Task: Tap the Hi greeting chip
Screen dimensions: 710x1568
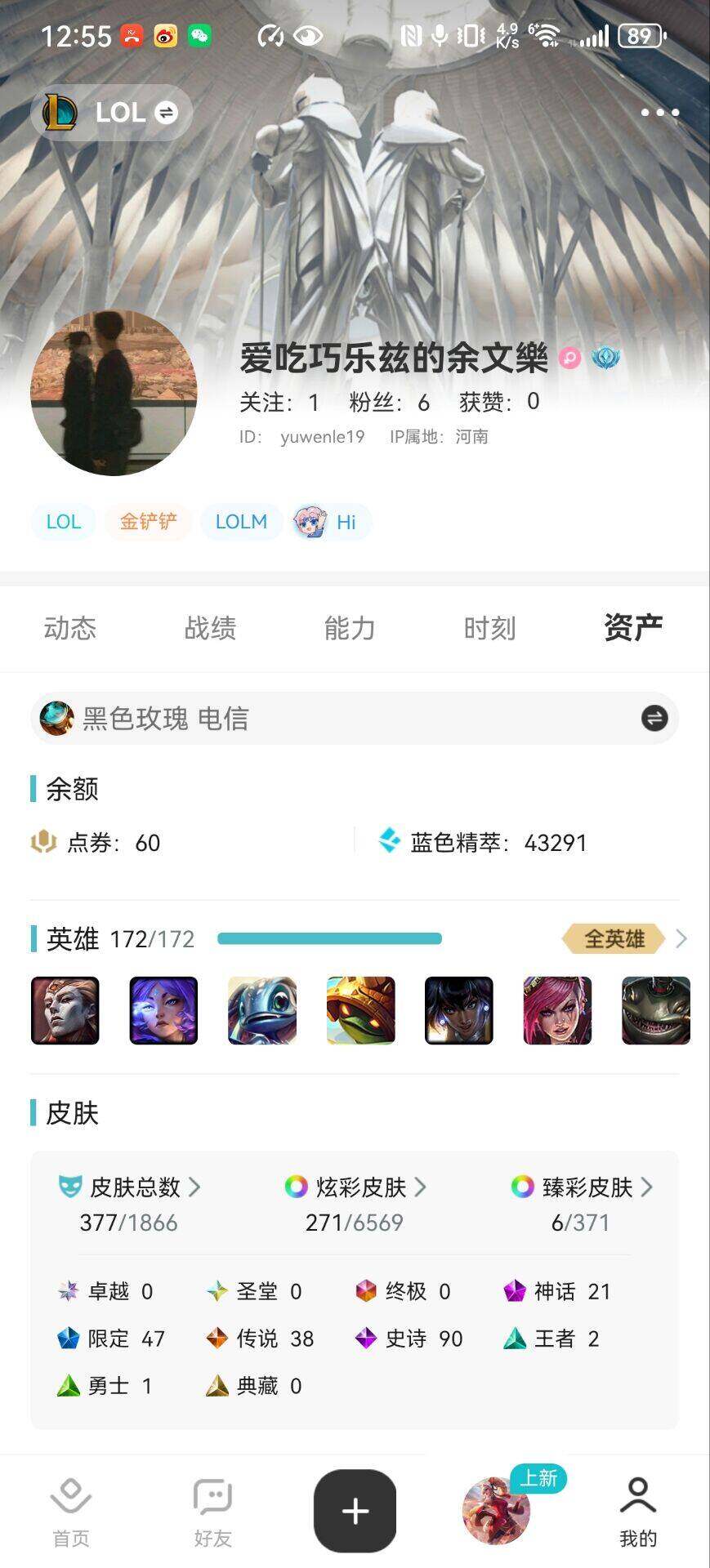Action: pyautogui.click(x=332, y=522)
